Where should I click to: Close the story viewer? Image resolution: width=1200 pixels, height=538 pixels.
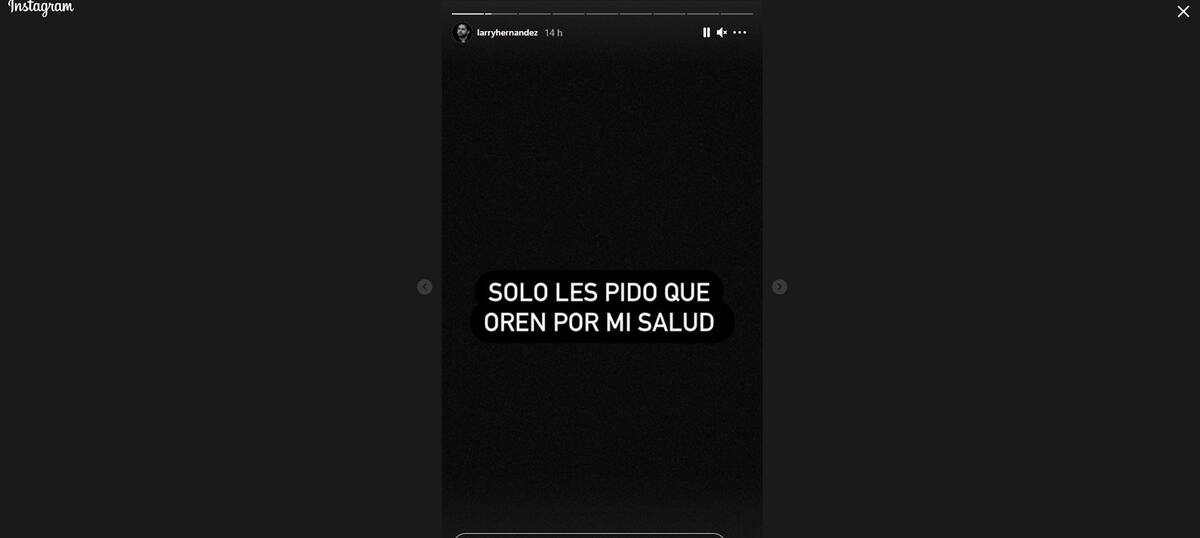(x=1183, y=11)
